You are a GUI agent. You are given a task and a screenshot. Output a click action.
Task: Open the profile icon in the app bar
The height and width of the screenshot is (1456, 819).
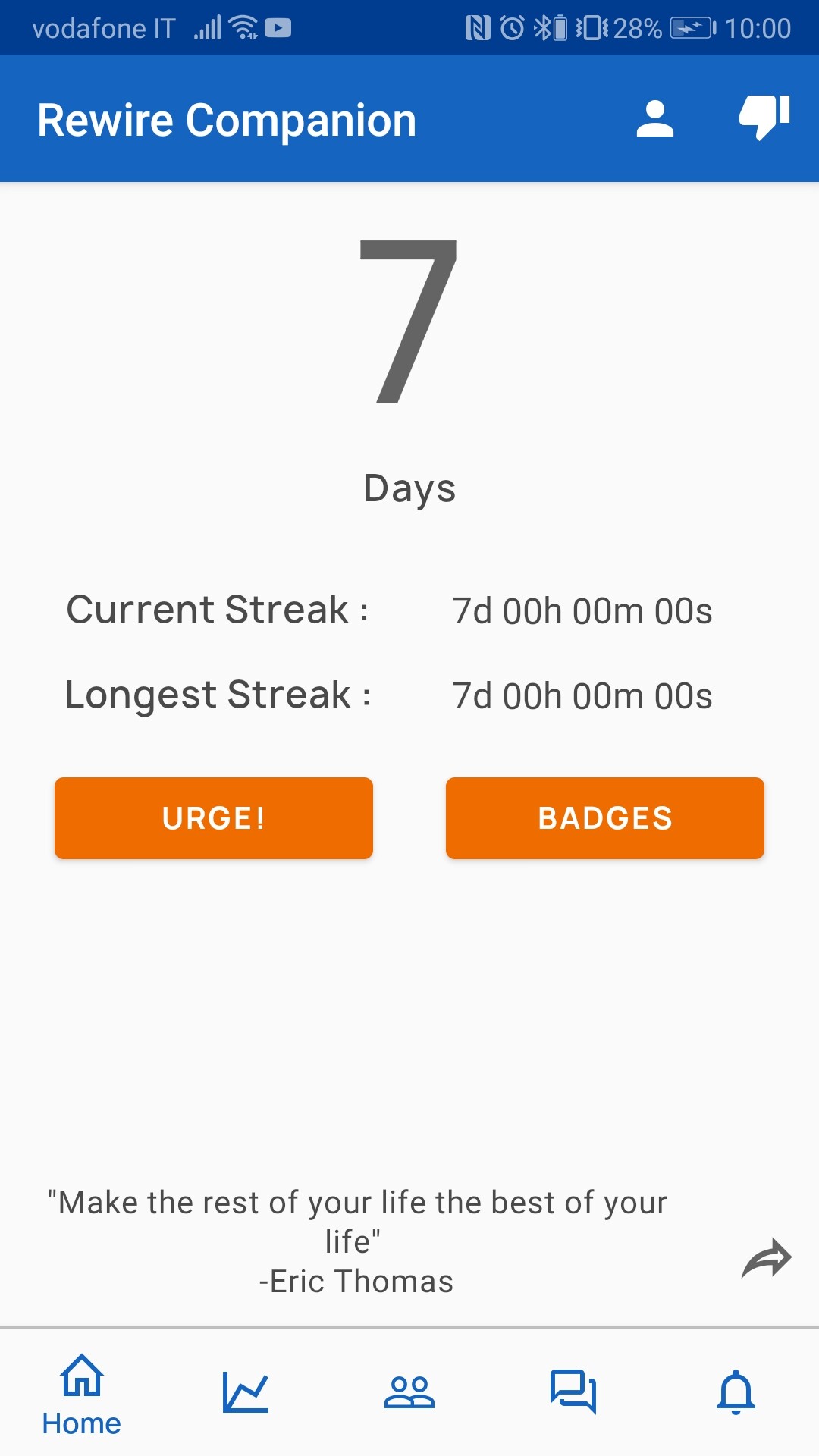(x=655, y=119)
